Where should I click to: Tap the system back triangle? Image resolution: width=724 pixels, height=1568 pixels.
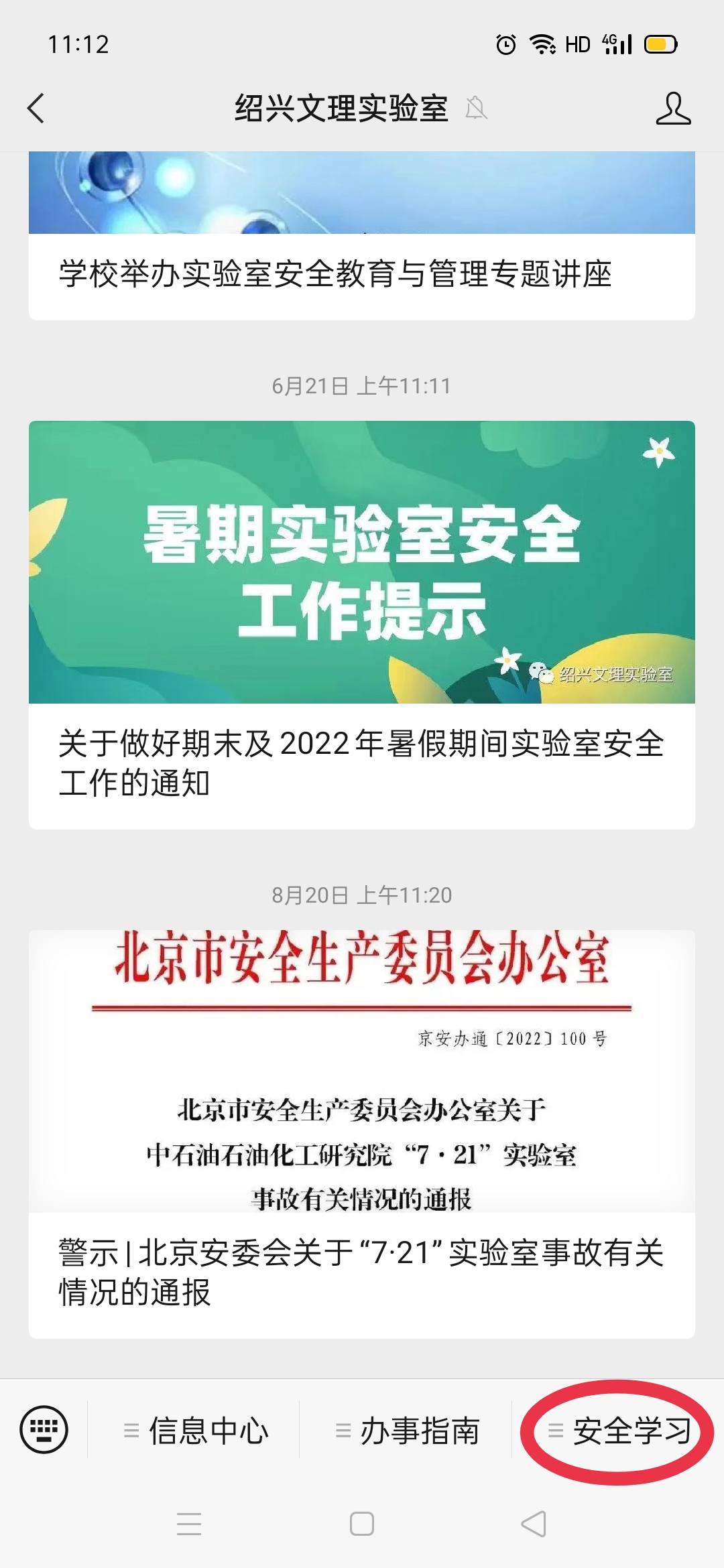[534, 1524]
